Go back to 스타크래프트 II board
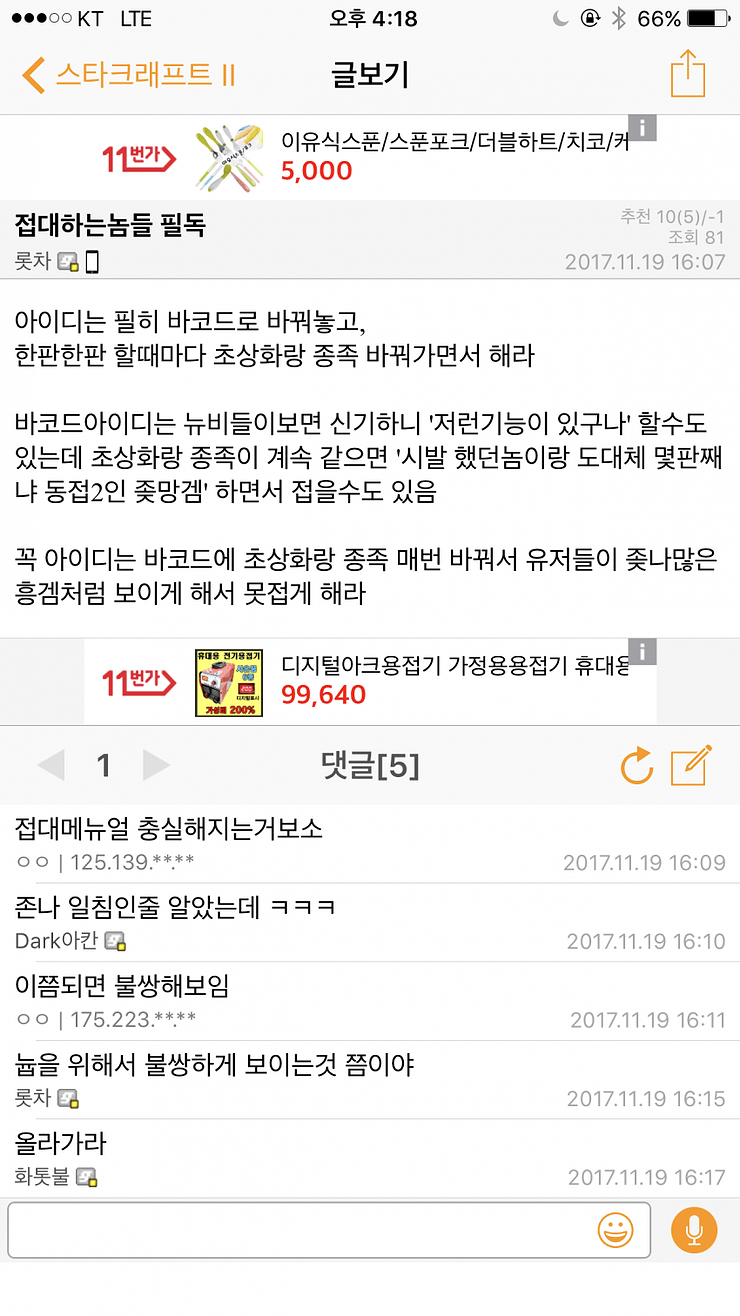 [x=128, y=75]
